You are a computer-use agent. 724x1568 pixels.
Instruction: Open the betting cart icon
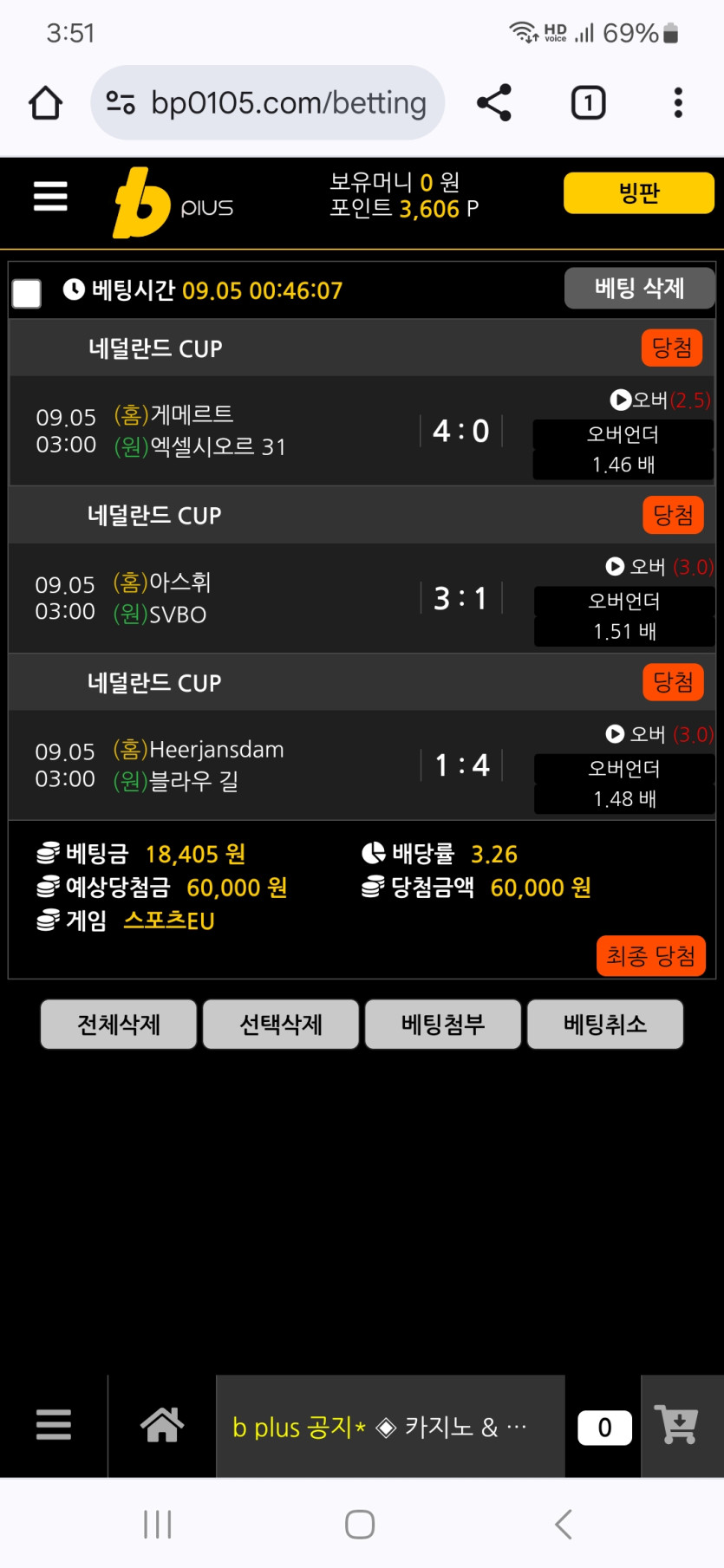point(677,1424)
